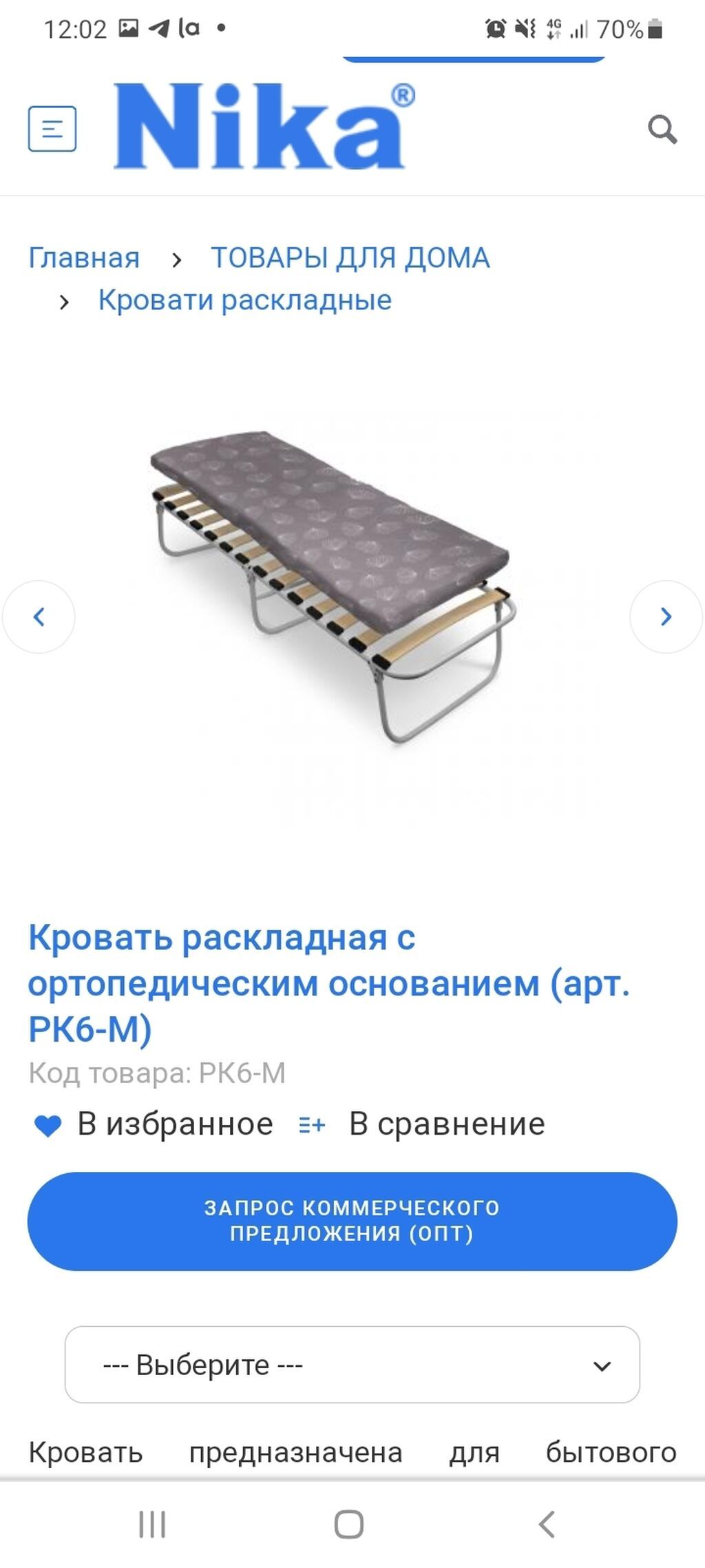Open Кровати раскладные category link
This screenshot has width=705, height=1568.
(245, 300)
